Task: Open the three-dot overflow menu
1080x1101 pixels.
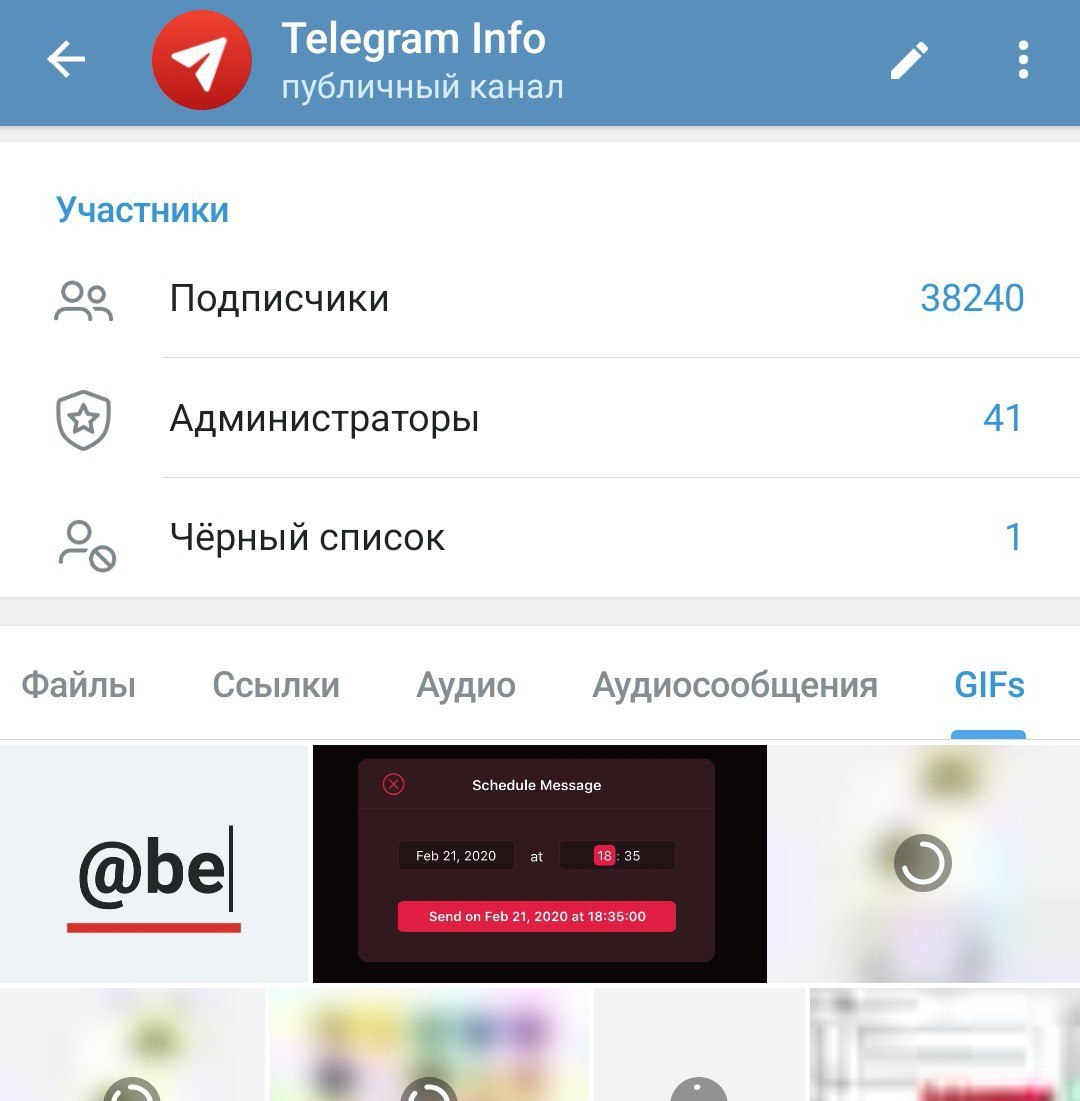Action: [x=1022, y=61]
